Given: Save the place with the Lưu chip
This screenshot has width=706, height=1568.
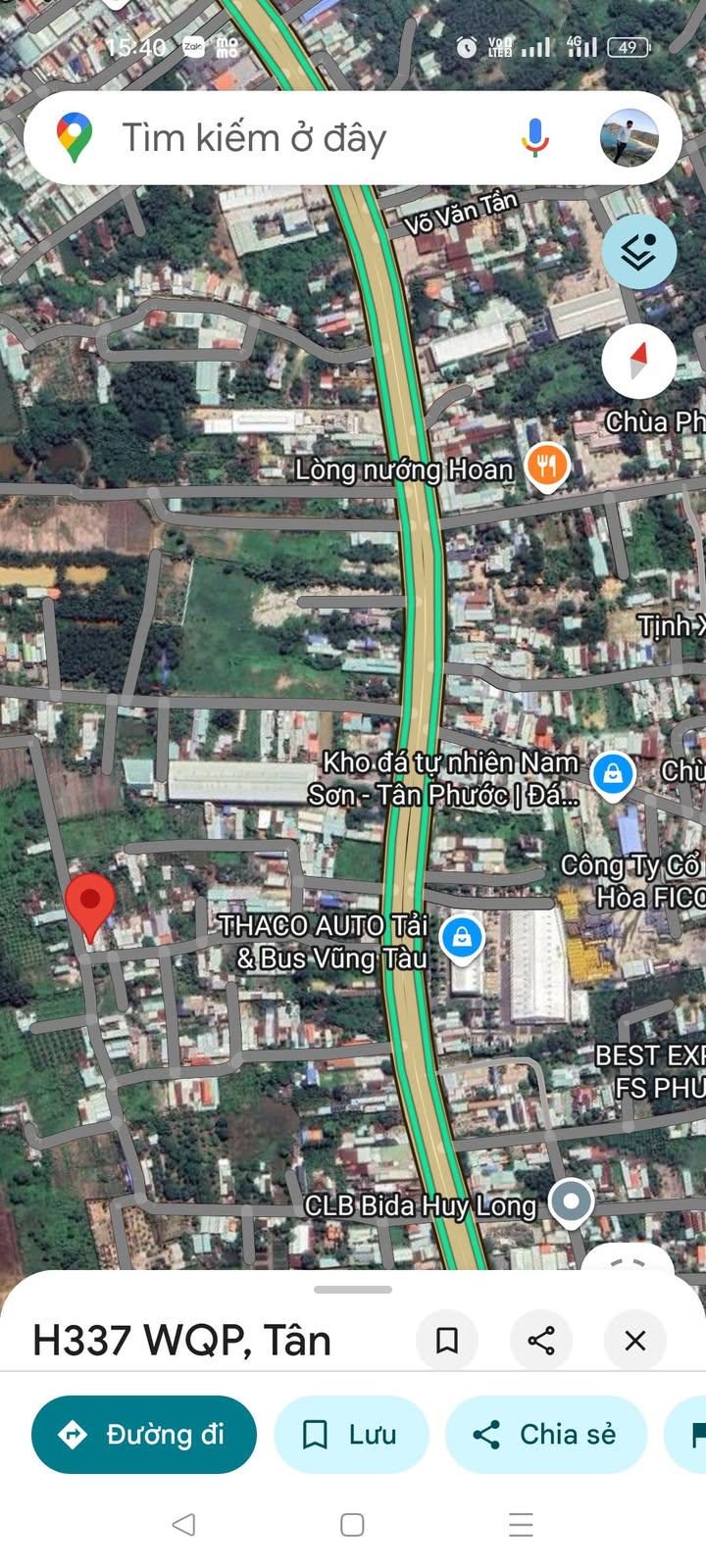Looking at the screenshot, I should [x=351, y=1435].
